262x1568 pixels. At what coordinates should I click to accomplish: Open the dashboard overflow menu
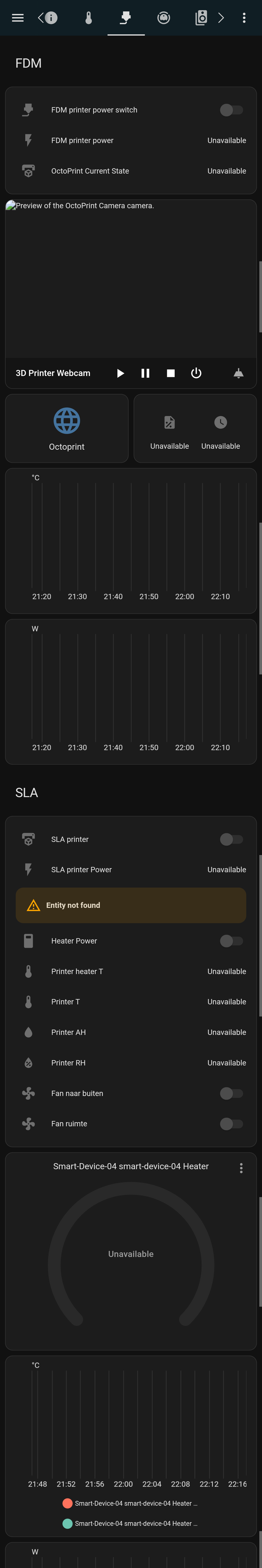point(244,18)
